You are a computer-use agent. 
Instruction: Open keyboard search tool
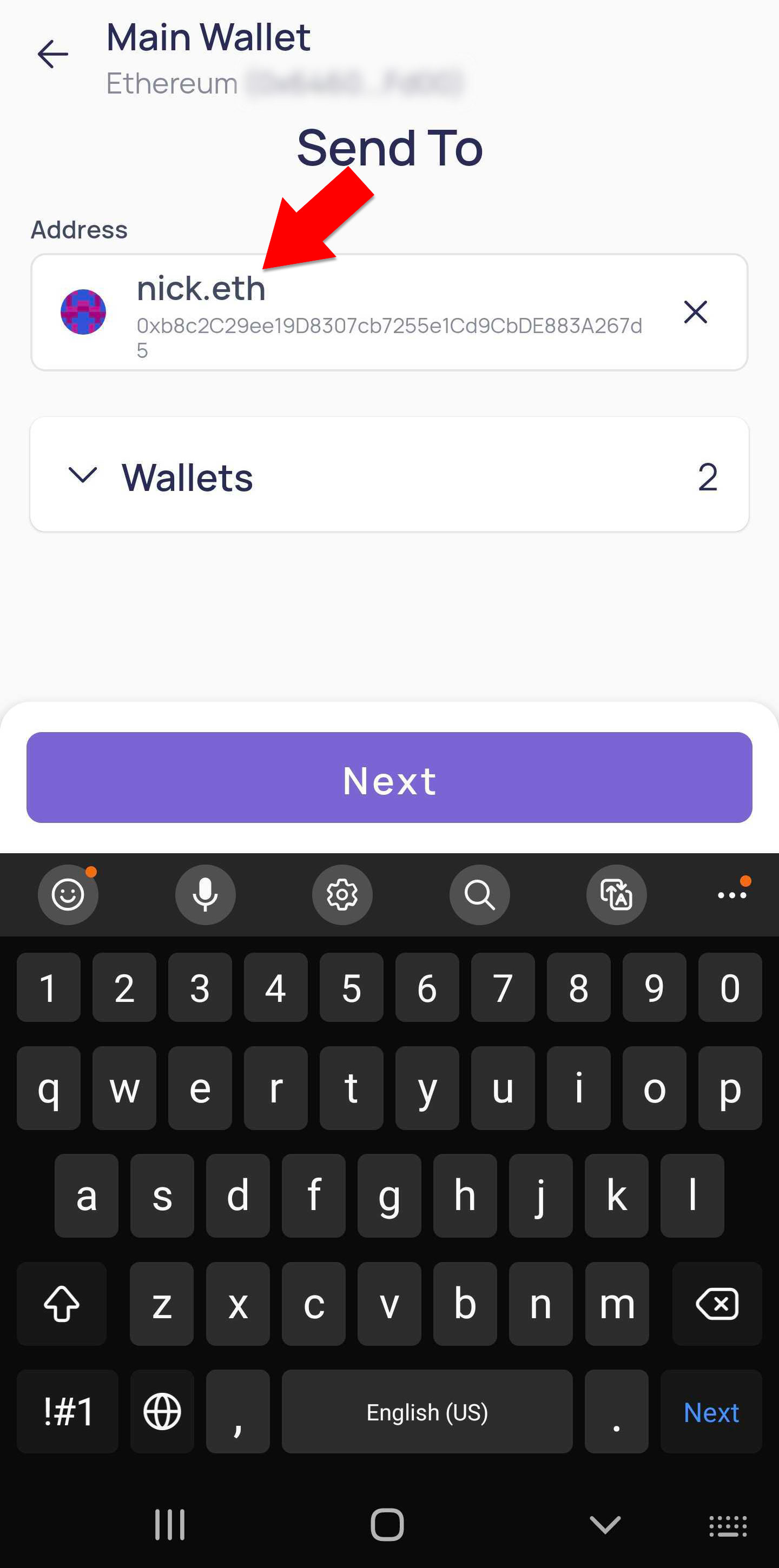click(479, 895)
